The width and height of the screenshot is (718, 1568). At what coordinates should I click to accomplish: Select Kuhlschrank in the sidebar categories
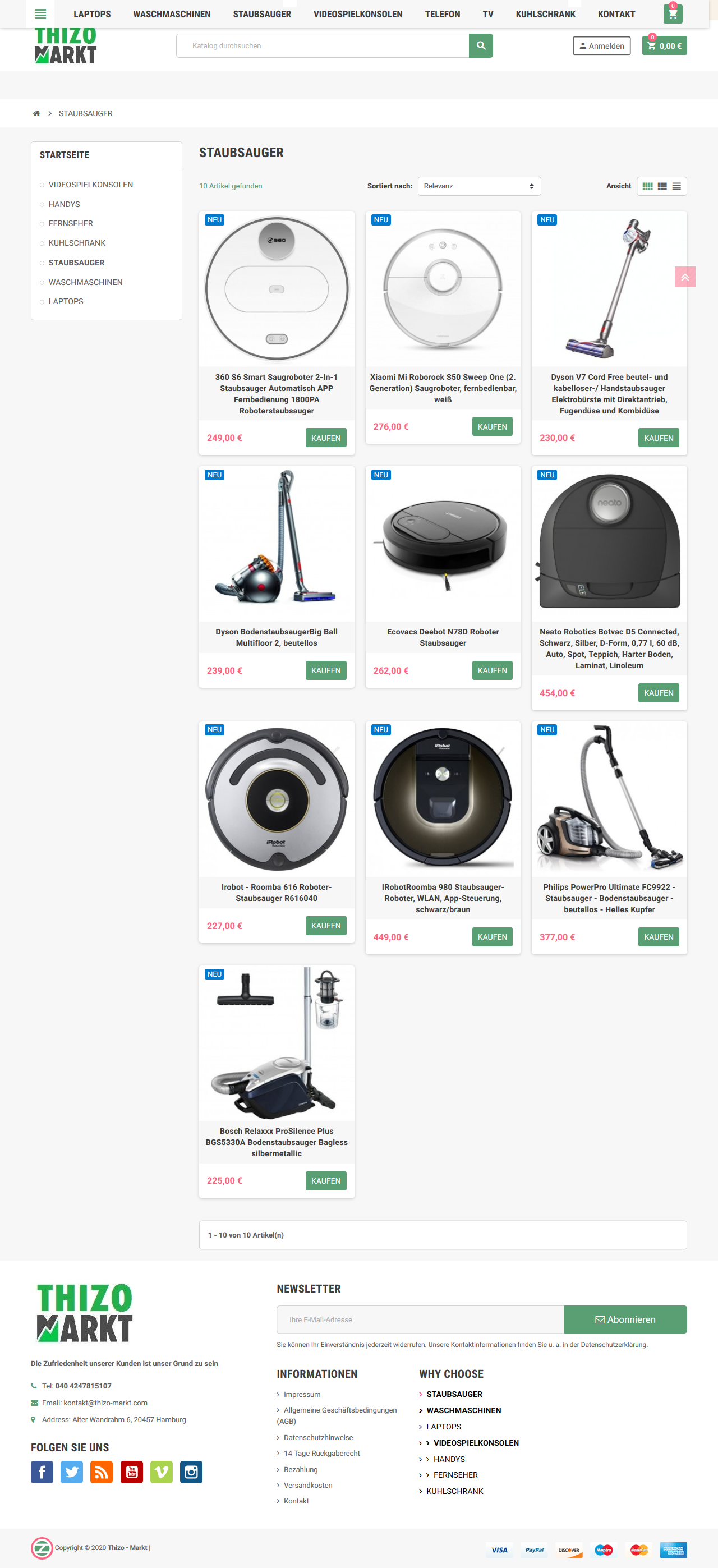click(77, 243)
